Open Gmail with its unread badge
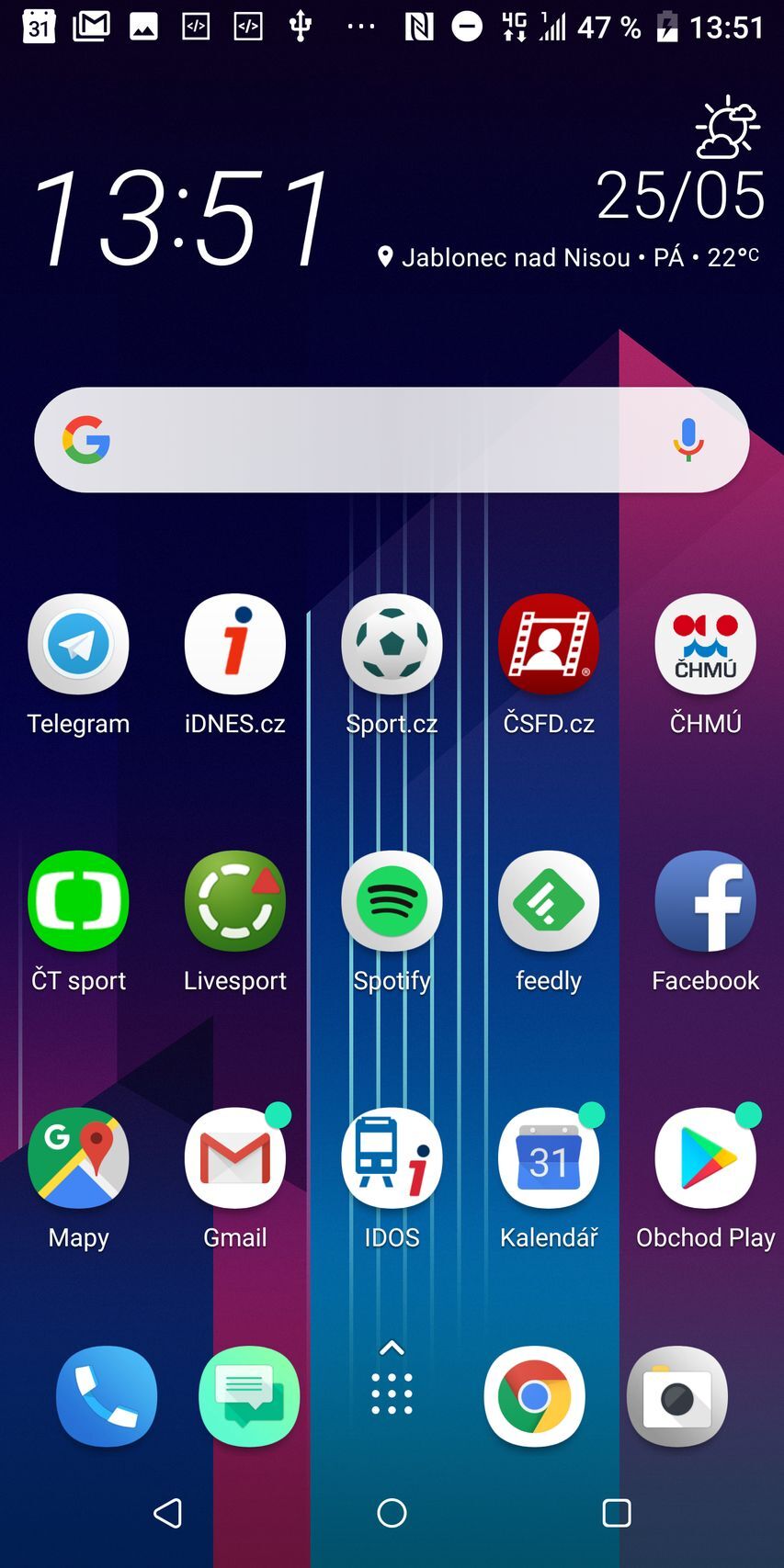This screenshot has width=784, height=1568. (234, 1158)
